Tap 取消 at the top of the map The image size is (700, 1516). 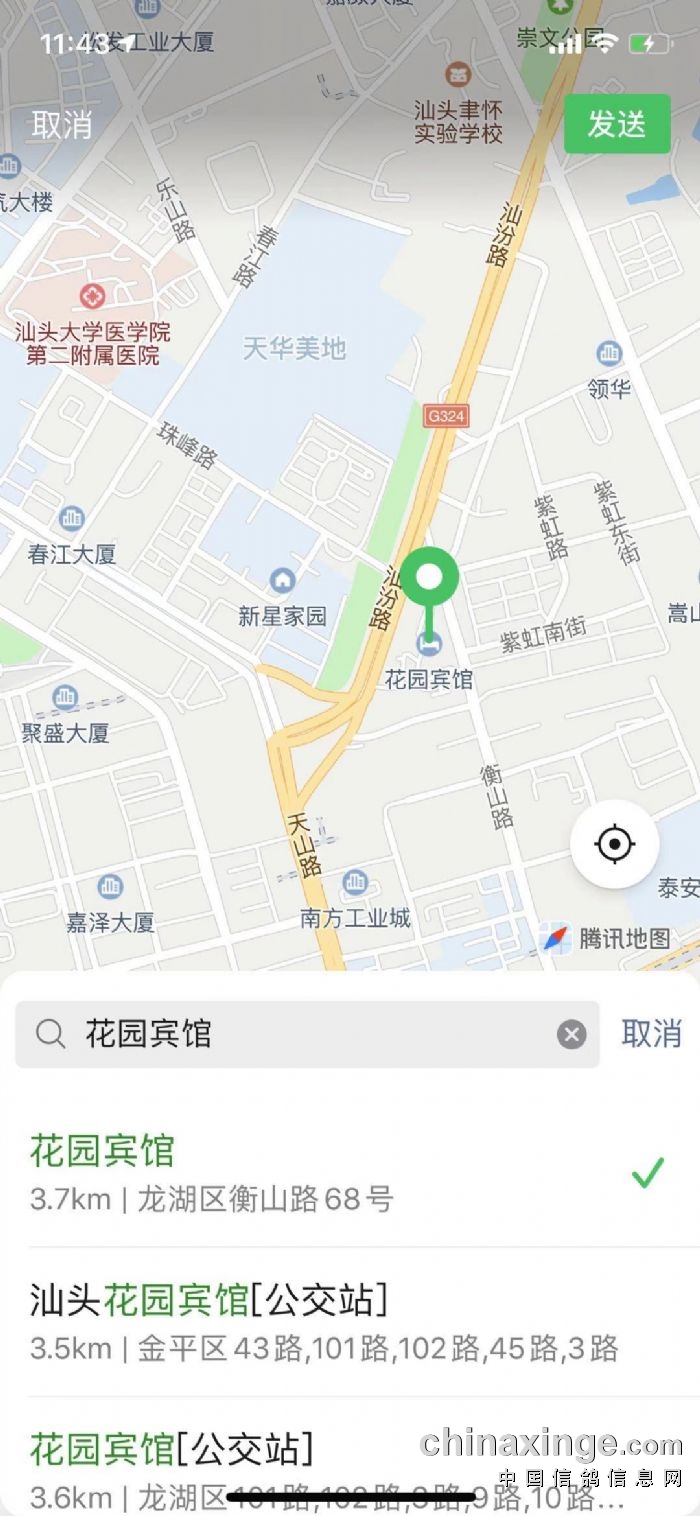(x=62, y=125)
